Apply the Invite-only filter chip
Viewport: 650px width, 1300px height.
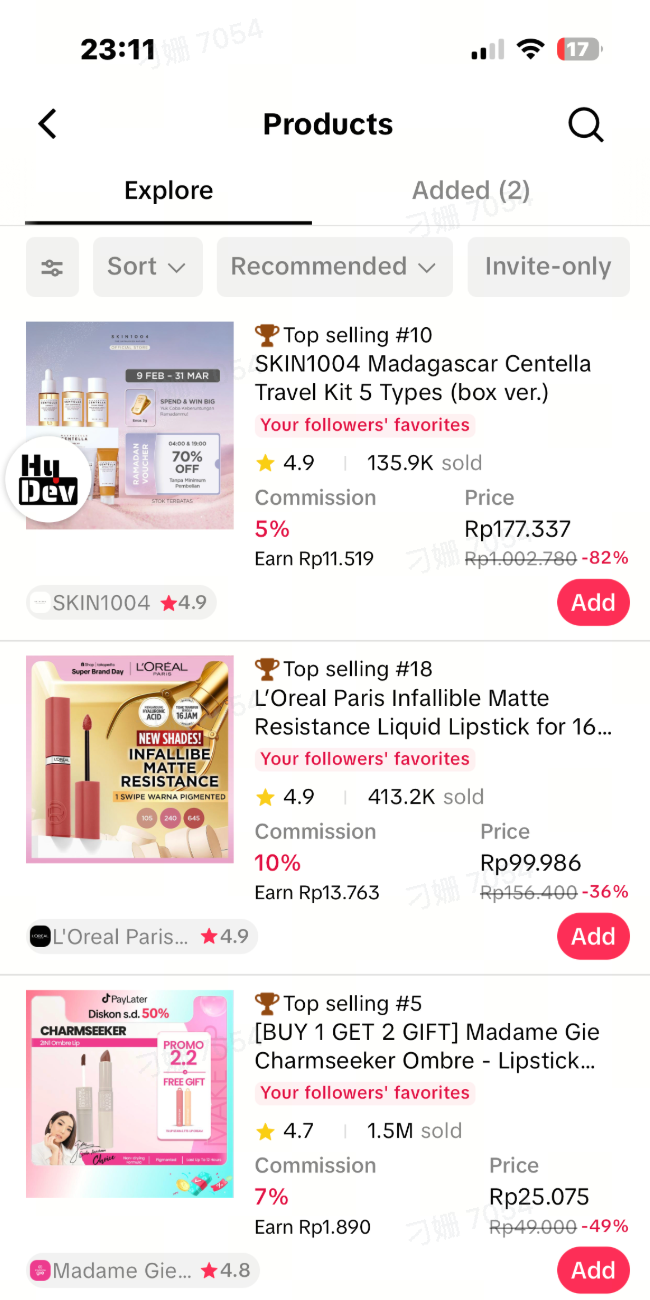(548, 267)
